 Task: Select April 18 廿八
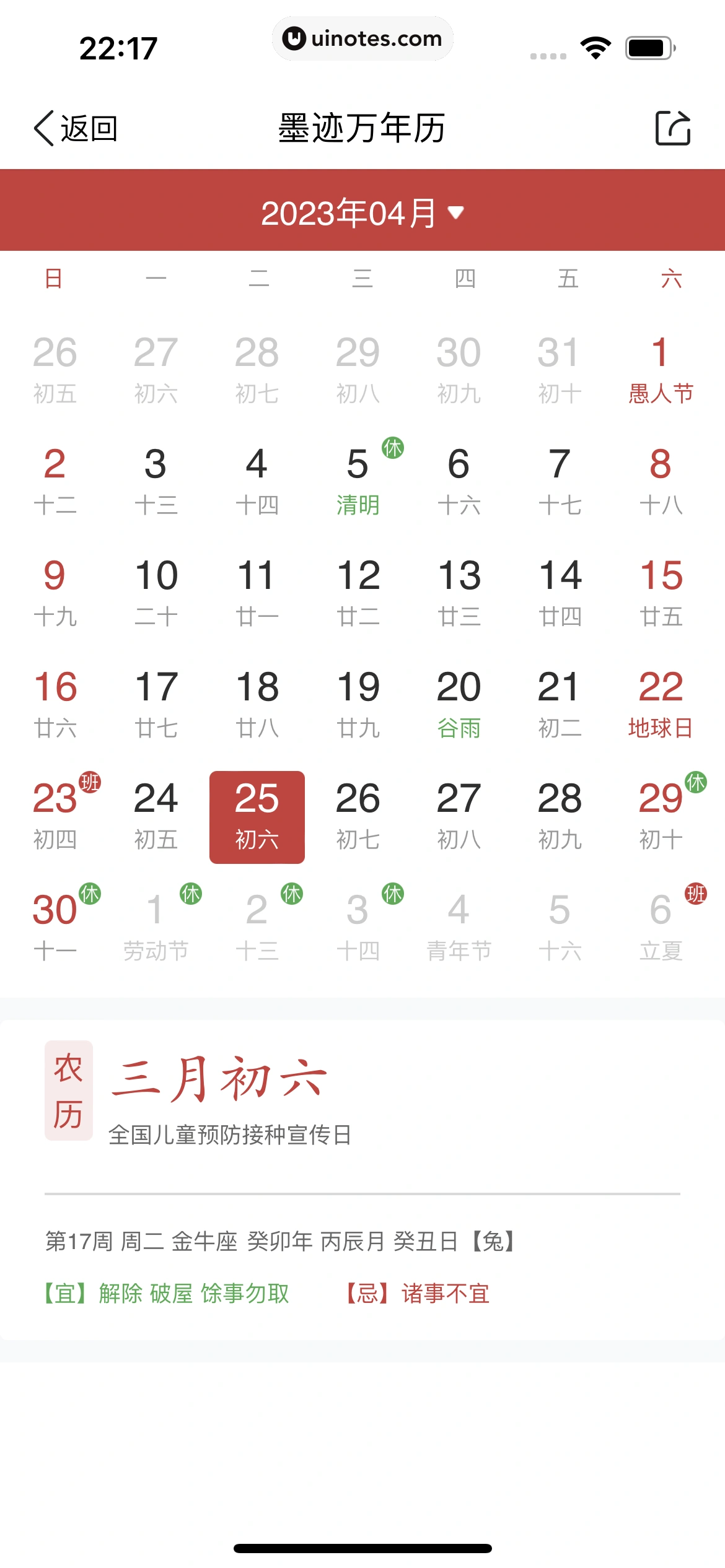point(257,703)
